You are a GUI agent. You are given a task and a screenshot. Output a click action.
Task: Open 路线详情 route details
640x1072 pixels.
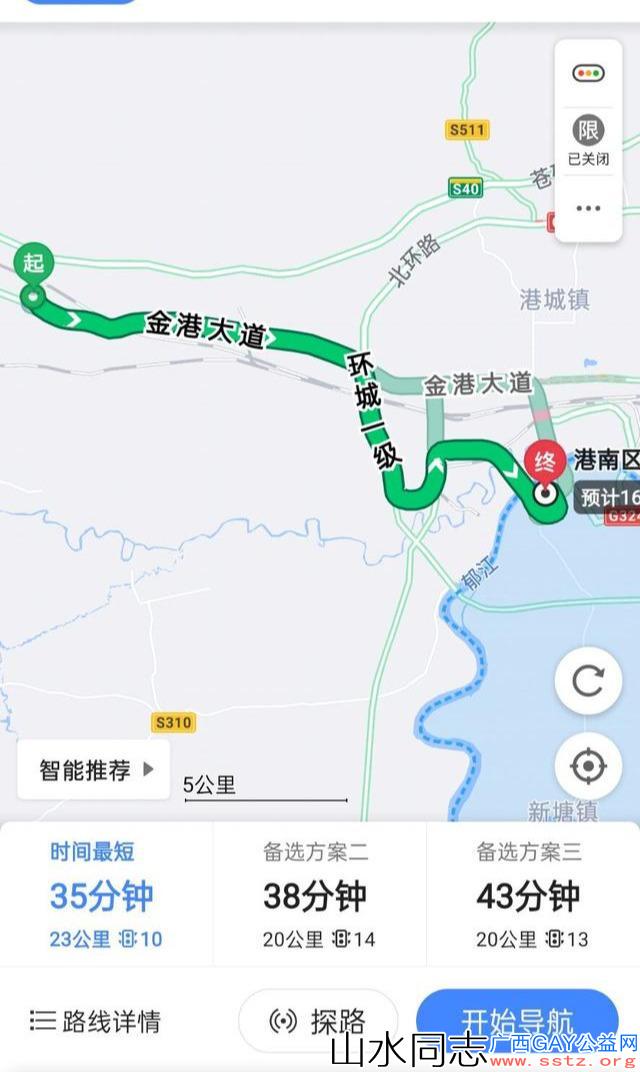pyautogui.click(x=96, y=1021)
